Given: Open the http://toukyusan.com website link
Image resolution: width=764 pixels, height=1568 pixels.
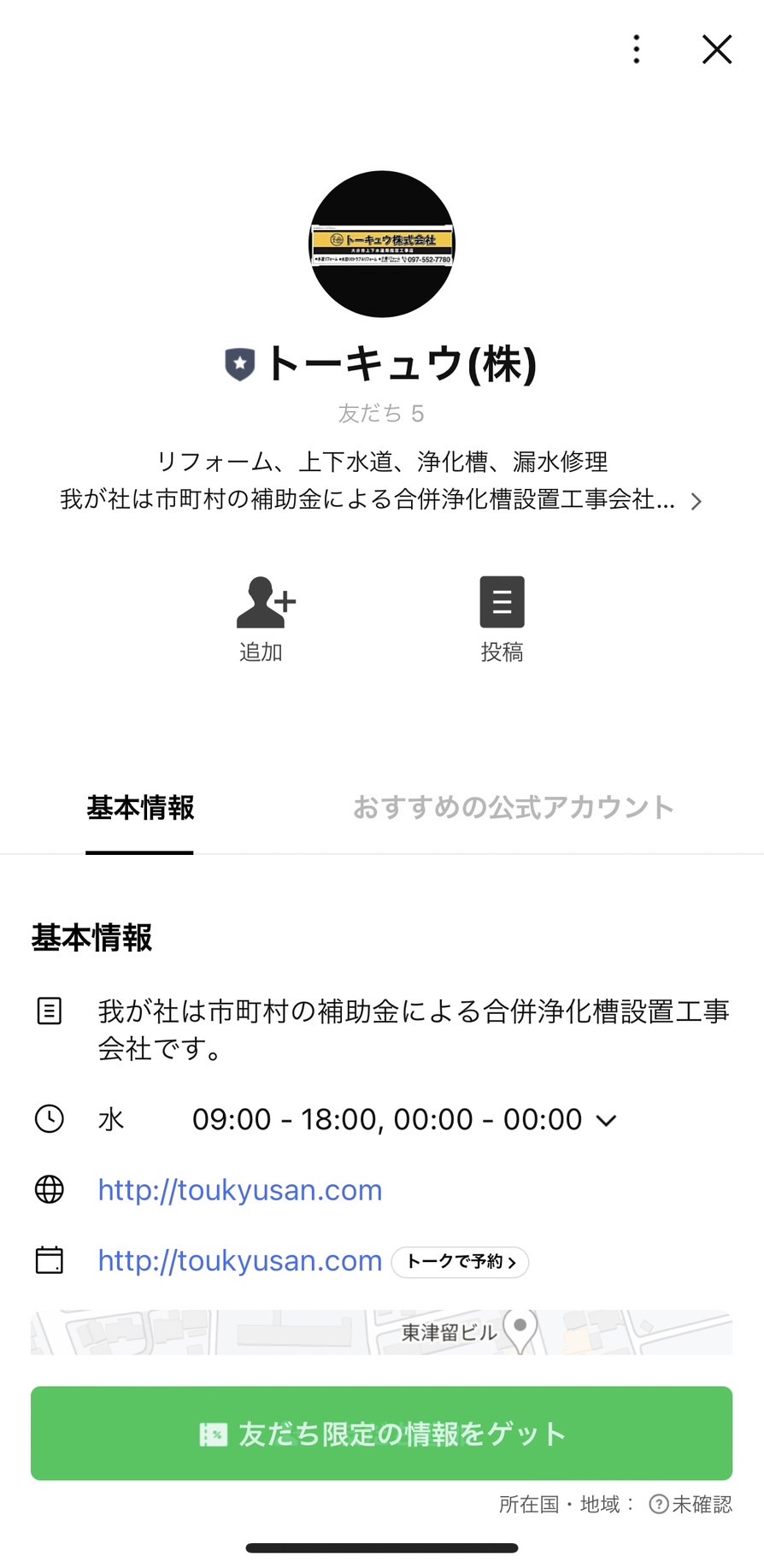Looking at the screenshot, I should coord(239,1189).
